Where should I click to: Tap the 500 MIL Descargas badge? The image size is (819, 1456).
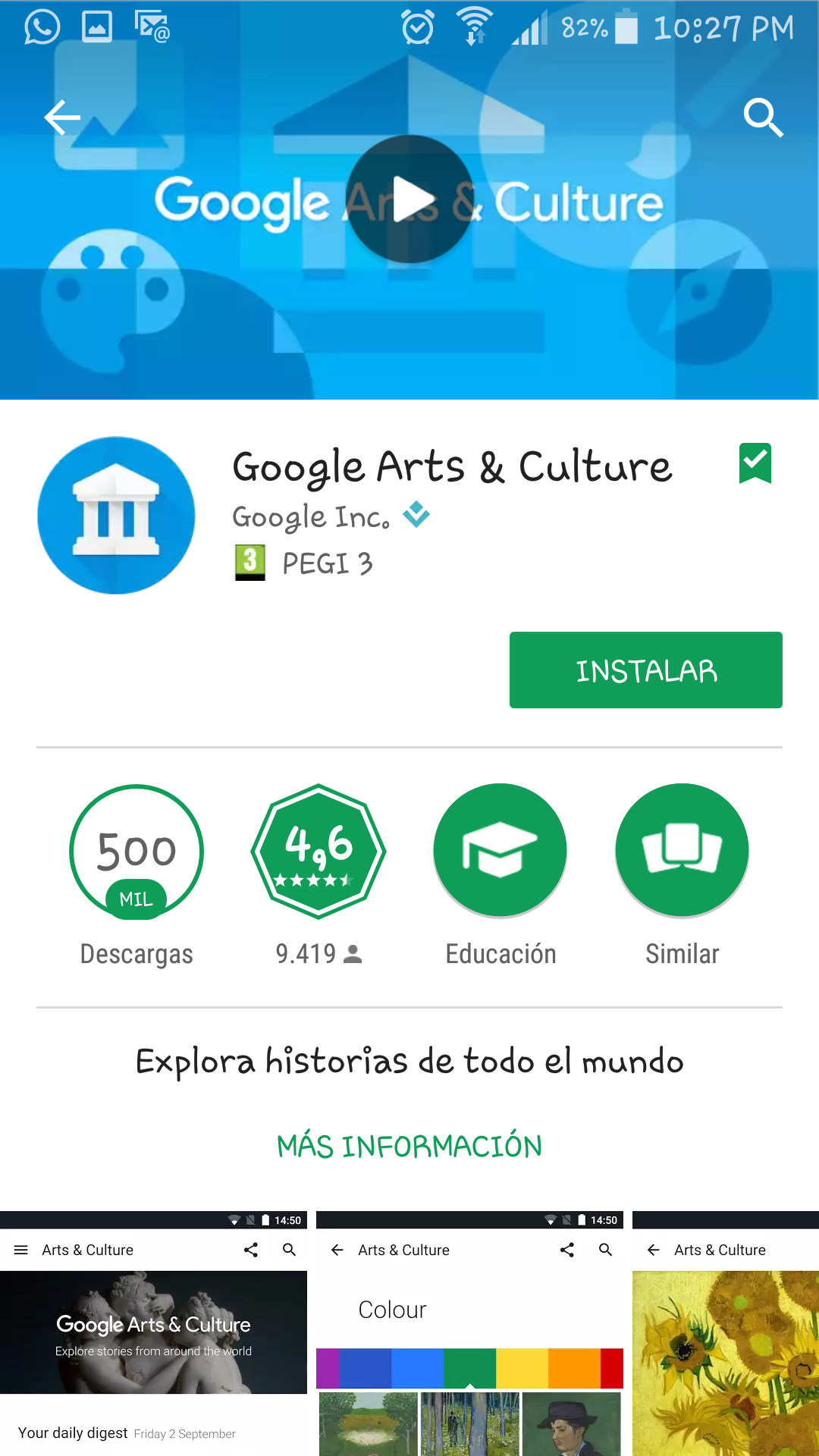click(x=136, y=851)
